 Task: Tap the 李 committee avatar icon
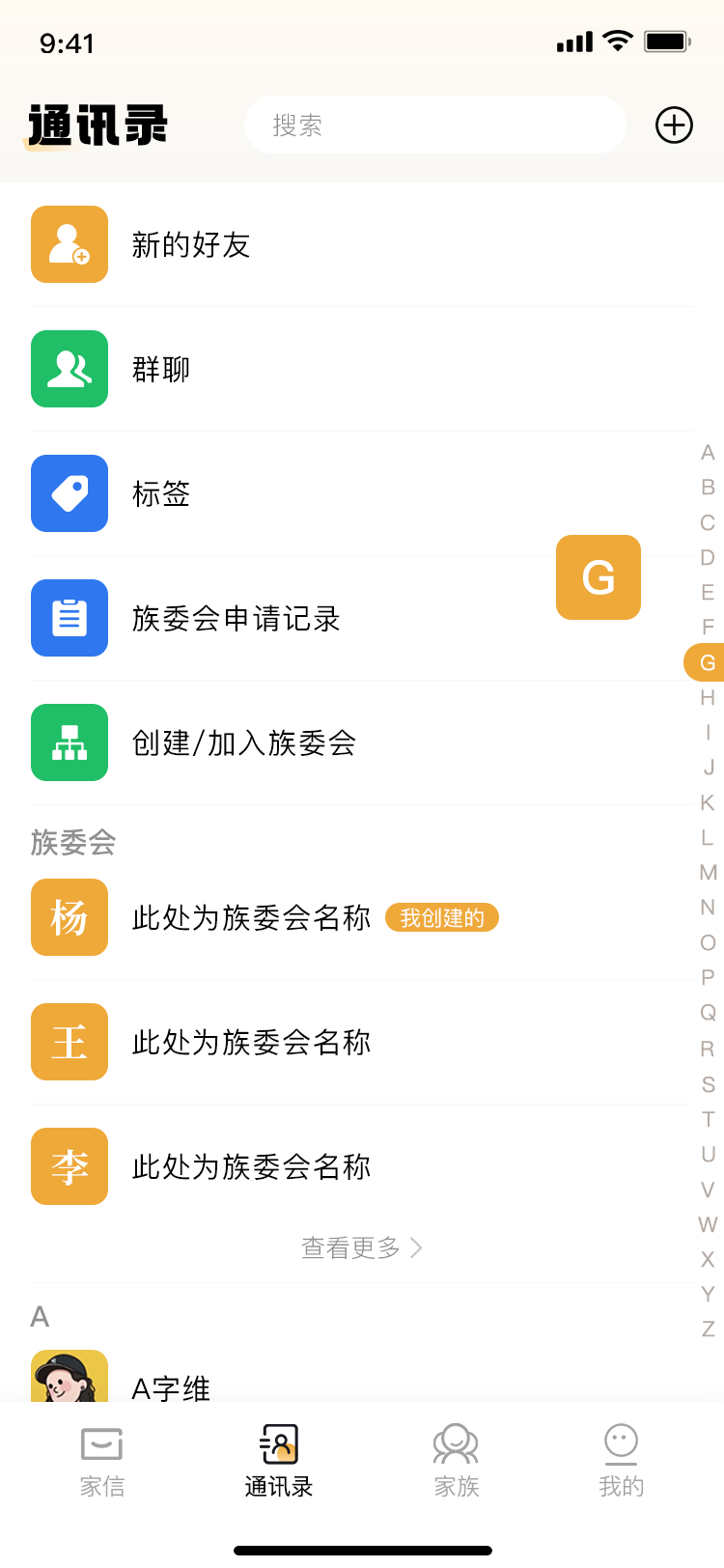[69, 1165]
